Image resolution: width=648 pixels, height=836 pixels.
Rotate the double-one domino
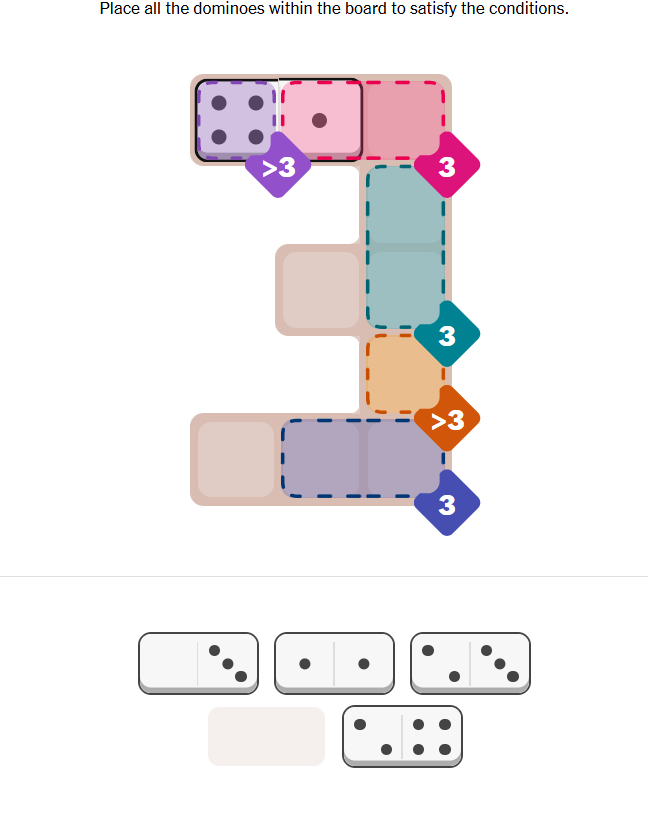pyautogui.click(x=334, y=662)
